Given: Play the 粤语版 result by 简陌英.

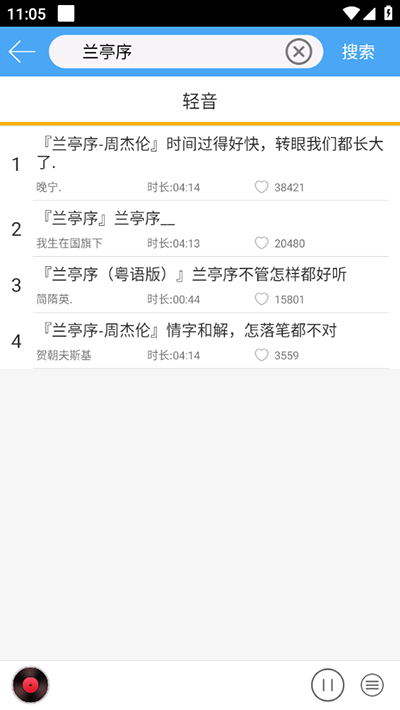Looking at the screenshot, I should click(x=200, y=285).
